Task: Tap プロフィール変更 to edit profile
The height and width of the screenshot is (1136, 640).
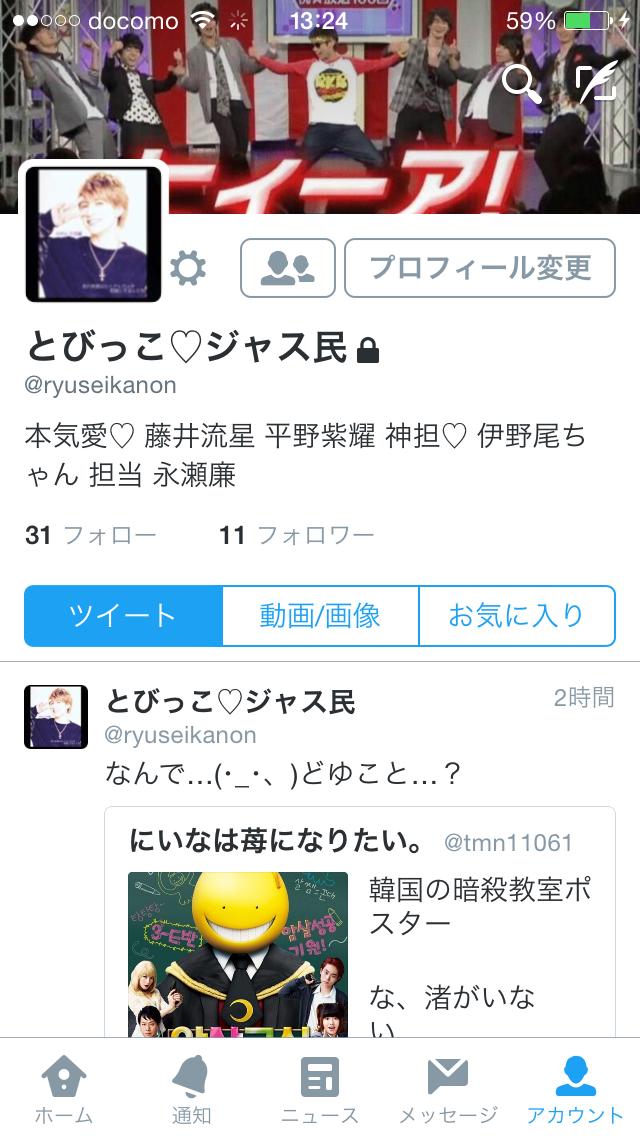Action: pos(480,268)
